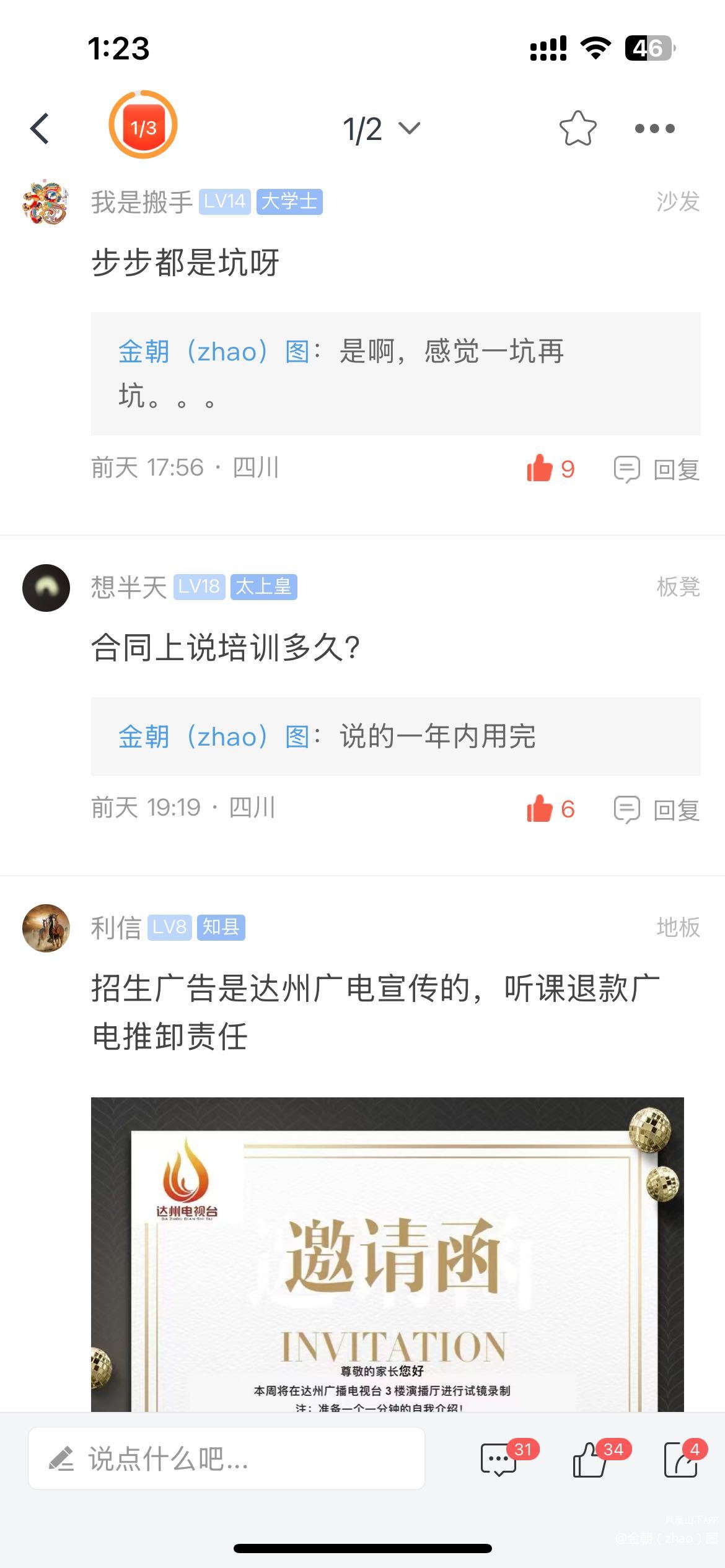Go back to the previous page
Viewport: 725px width, 1568px height.
(x=40, y=129)
